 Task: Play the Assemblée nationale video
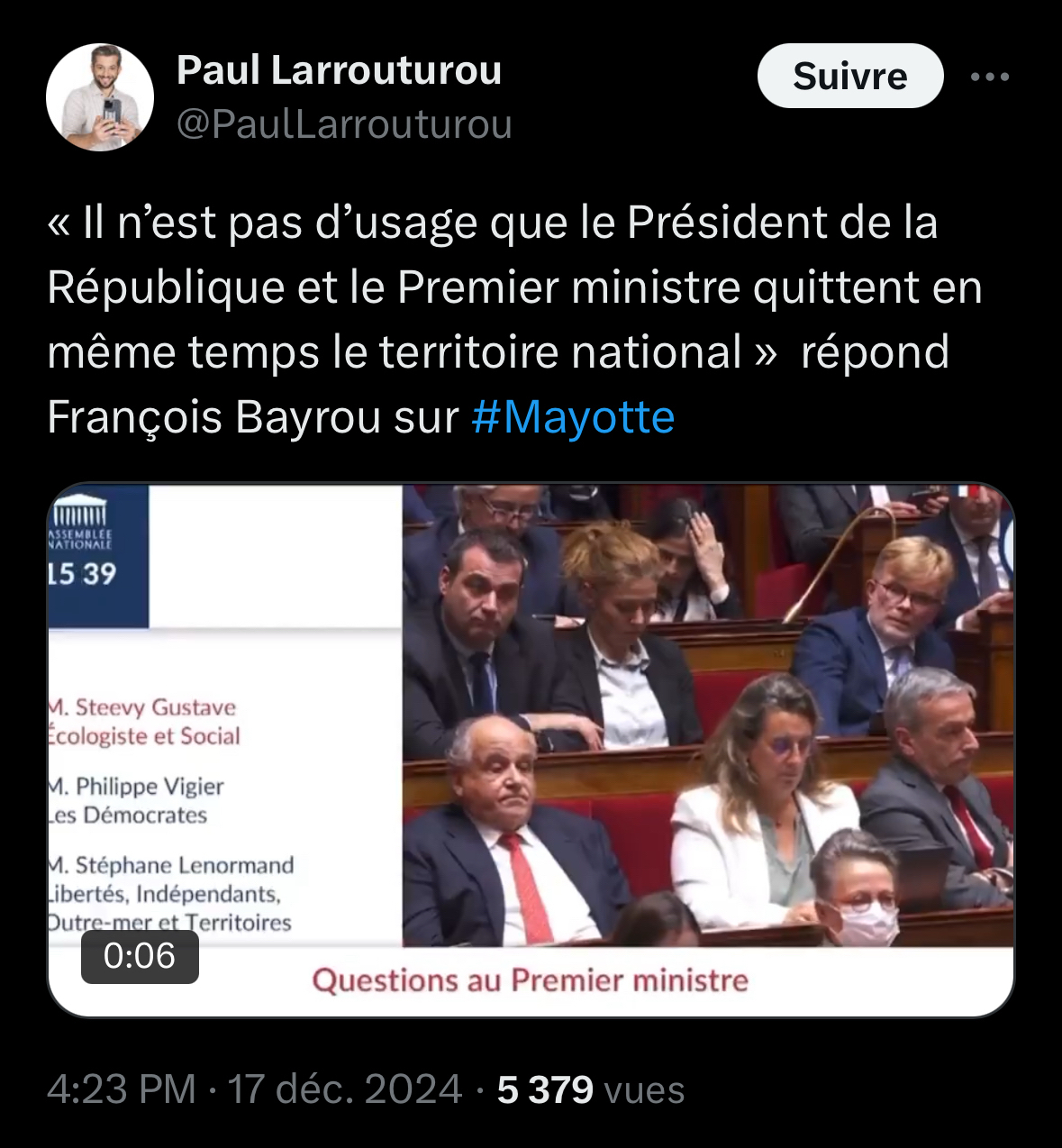pyautogui.click(x=531, y=750)
